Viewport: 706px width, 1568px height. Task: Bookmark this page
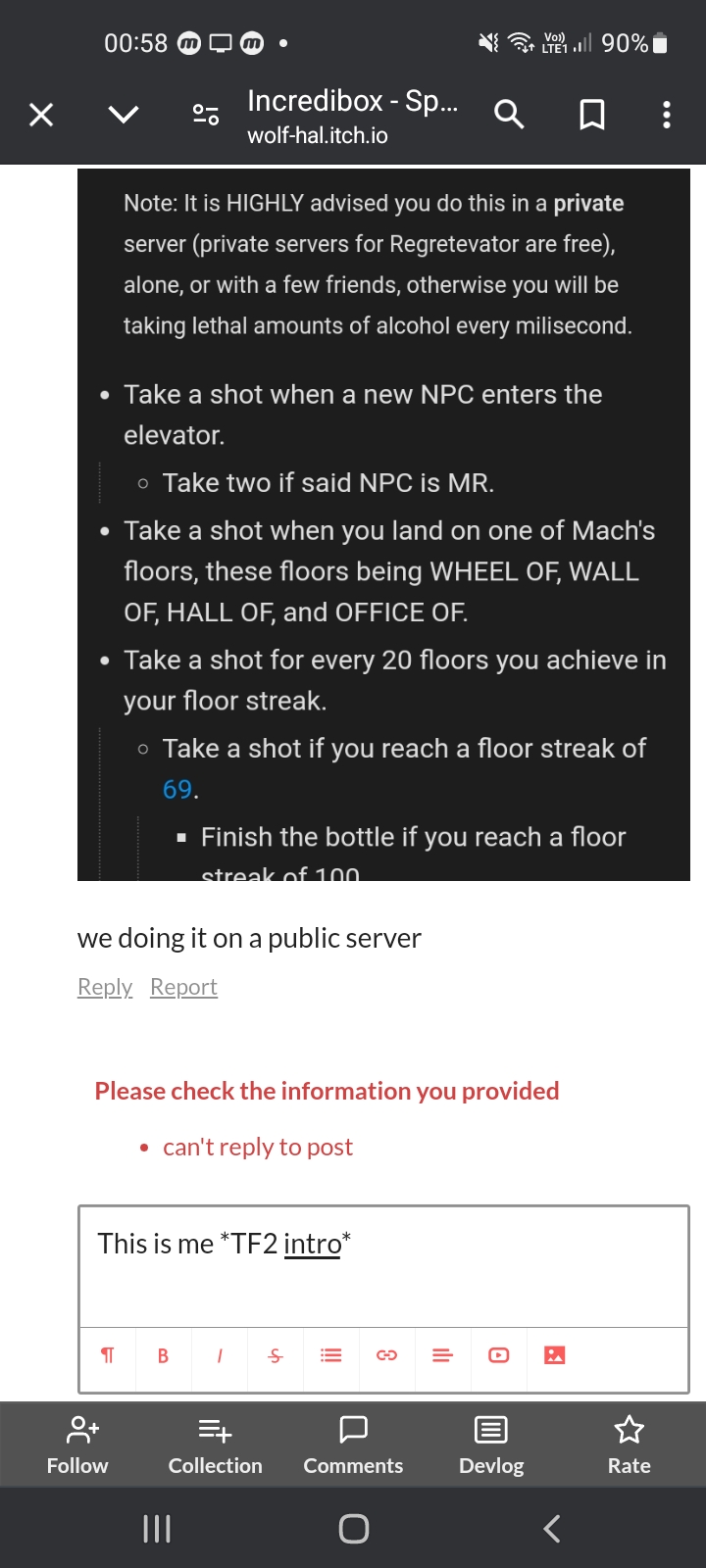(x=591, y=115)
